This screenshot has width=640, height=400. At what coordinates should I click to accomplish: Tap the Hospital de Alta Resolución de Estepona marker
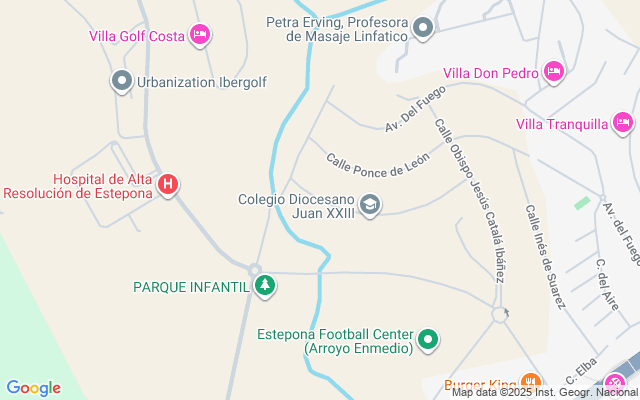pos(169,184)
